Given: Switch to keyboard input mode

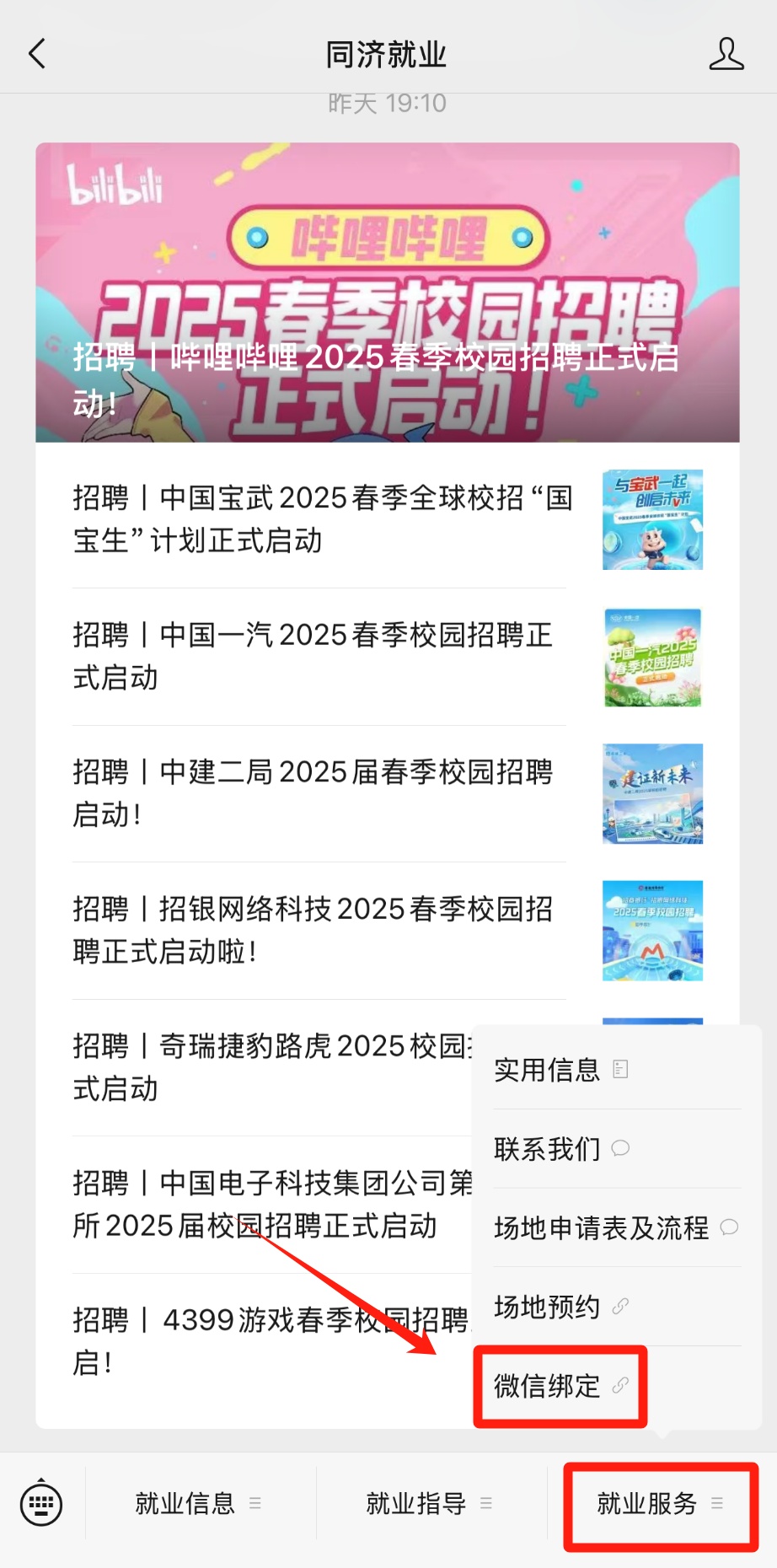Looking at the screenshot, I should [x=41, y=1503].
